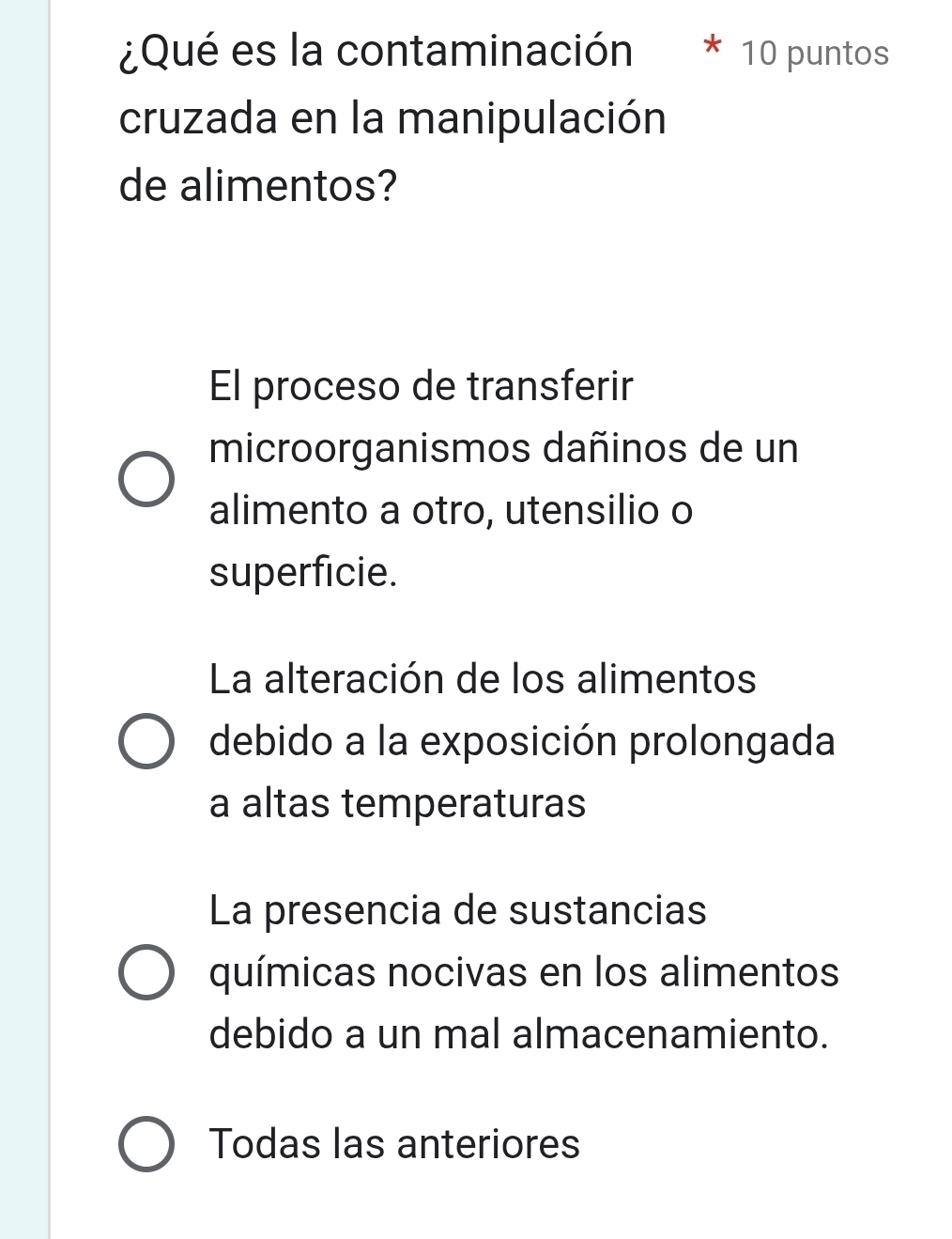Mark 'Todas las anteriores' as the answer
This screenshot has width=952, height=1239.
point(146,1144)
